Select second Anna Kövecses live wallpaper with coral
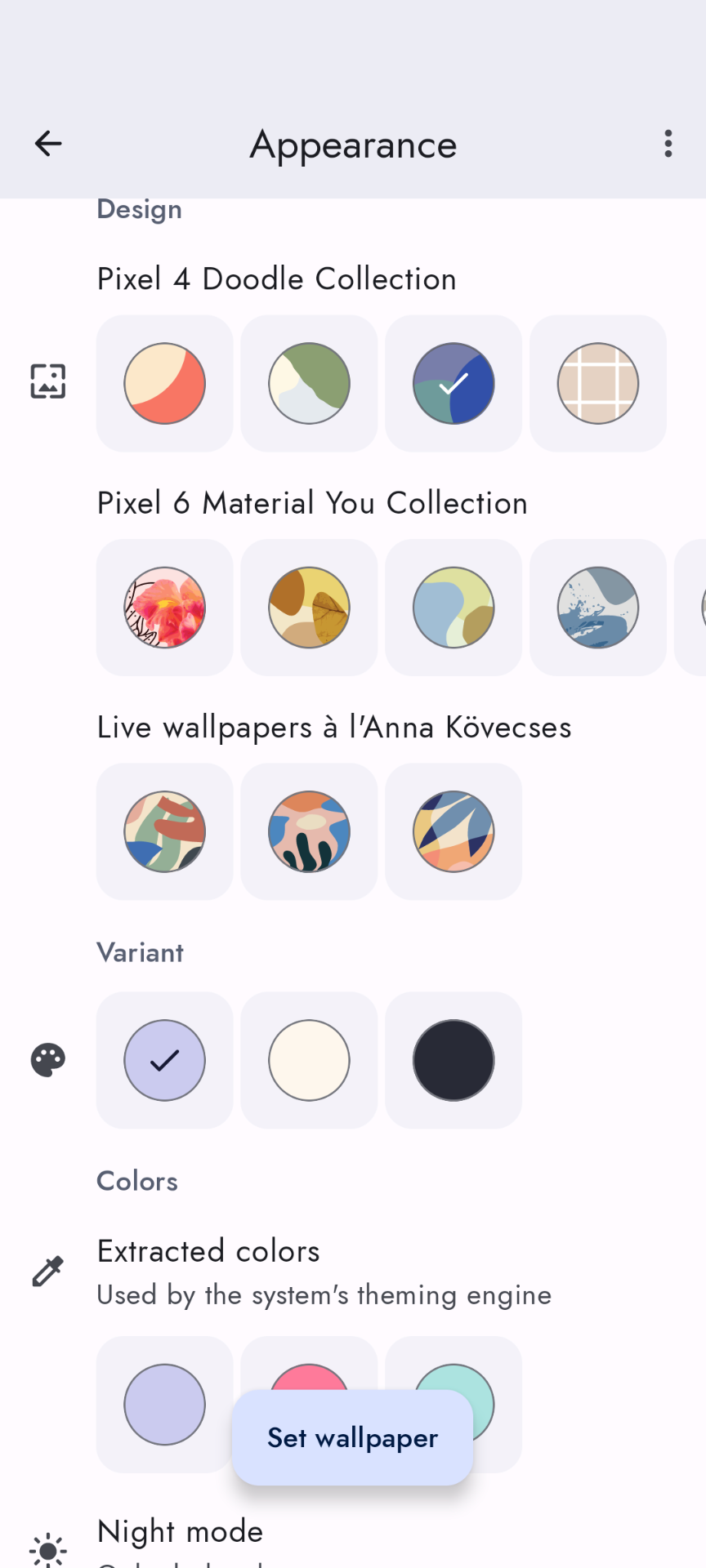Screen dimensions: 706x1568 pos(309,831)
